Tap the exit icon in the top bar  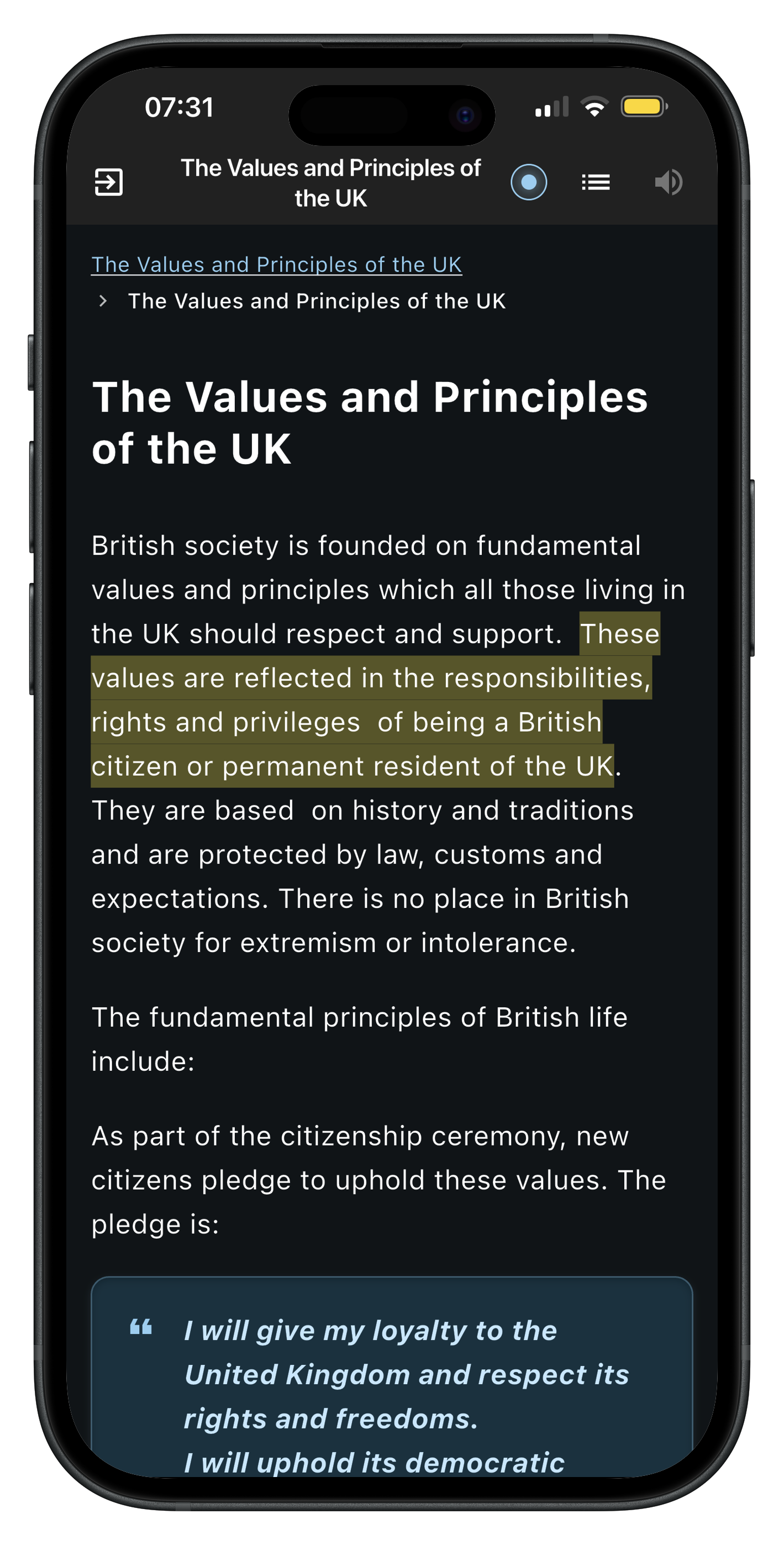[x=109, y=182]
